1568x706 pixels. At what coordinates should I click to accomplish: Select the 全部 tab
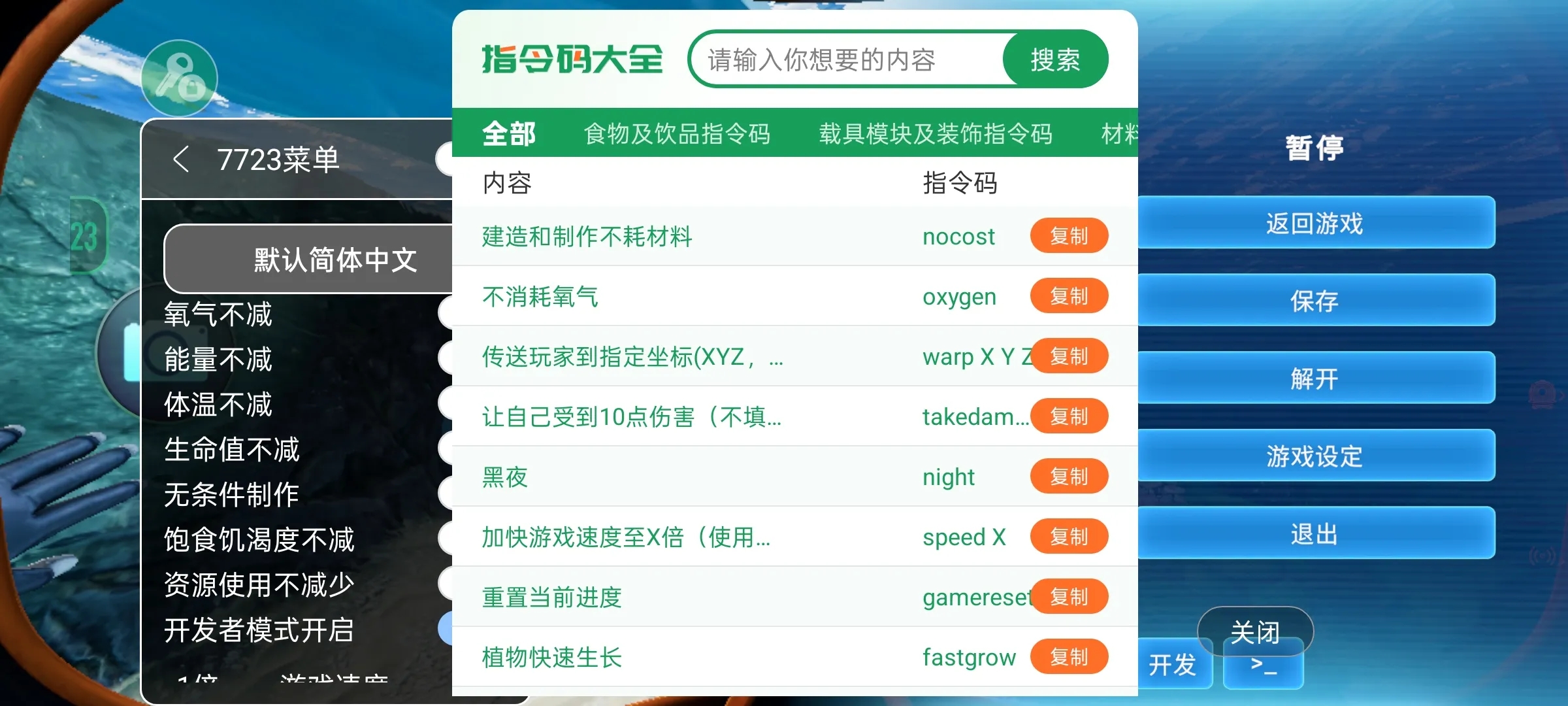pos(509,134)
